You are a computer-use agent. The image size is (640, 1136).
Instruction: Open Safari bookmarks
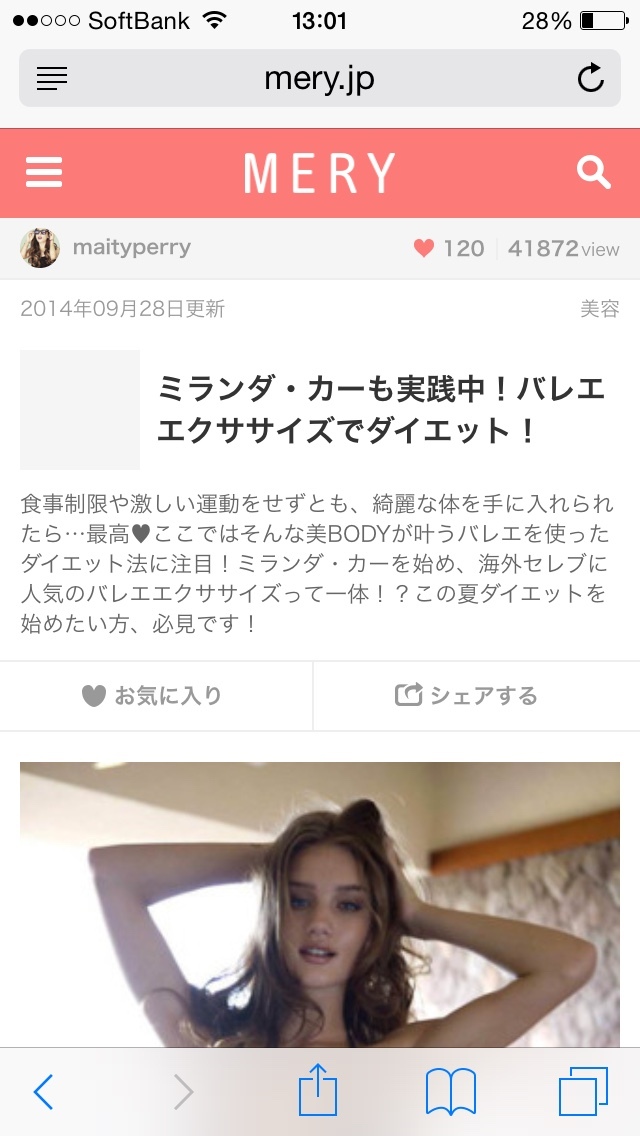pos(451,1091)
